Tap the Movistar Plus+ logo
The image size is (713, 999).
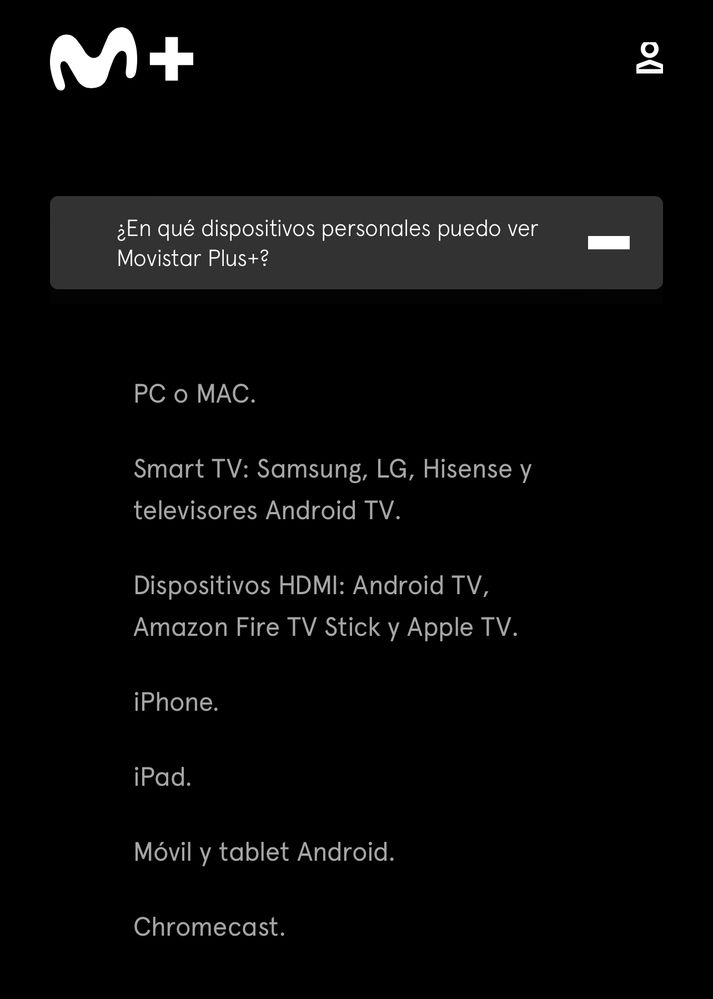(x=121, y=60)
